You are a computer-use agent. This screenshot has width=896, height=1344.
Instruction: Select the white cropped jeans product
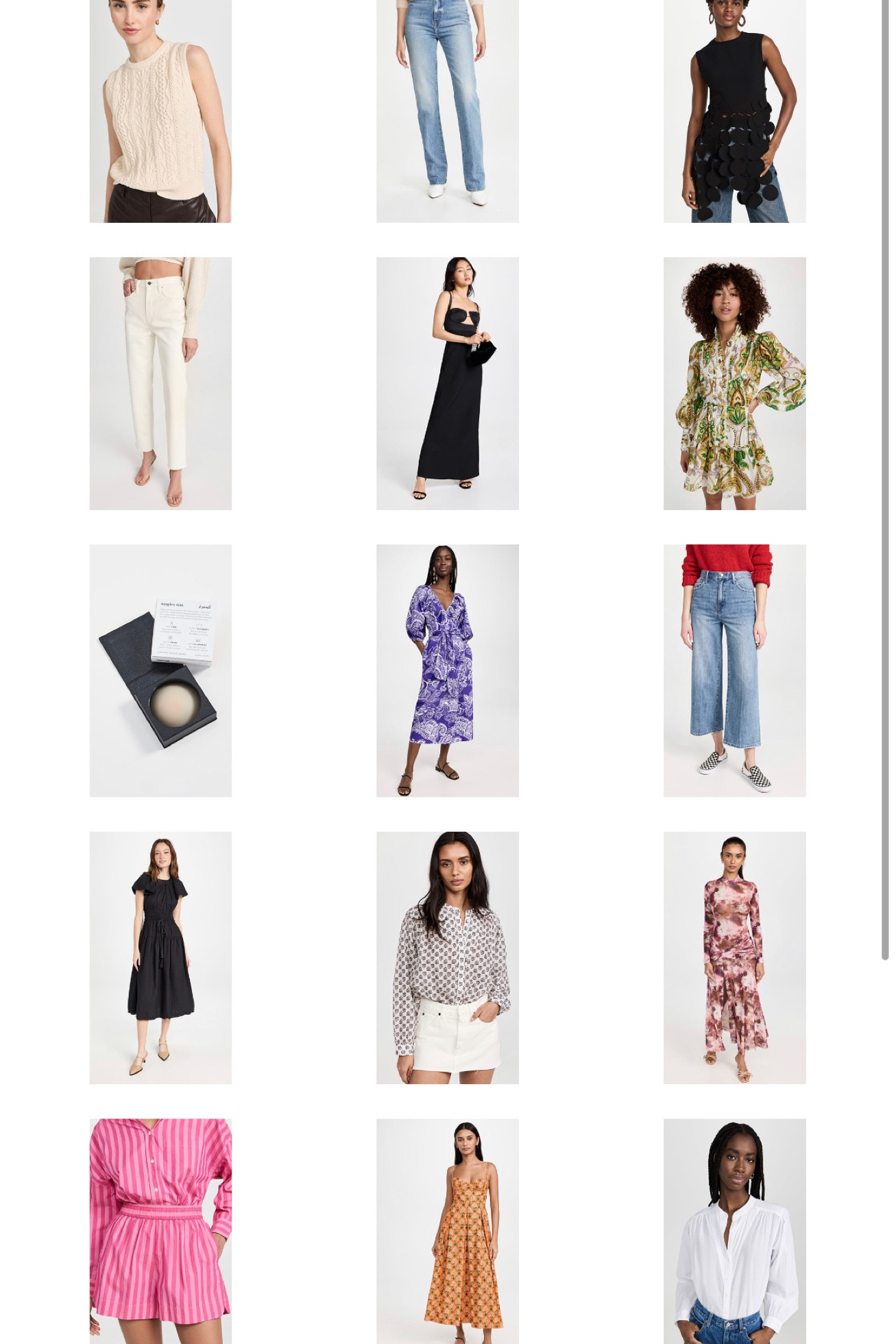coord(160,383)
